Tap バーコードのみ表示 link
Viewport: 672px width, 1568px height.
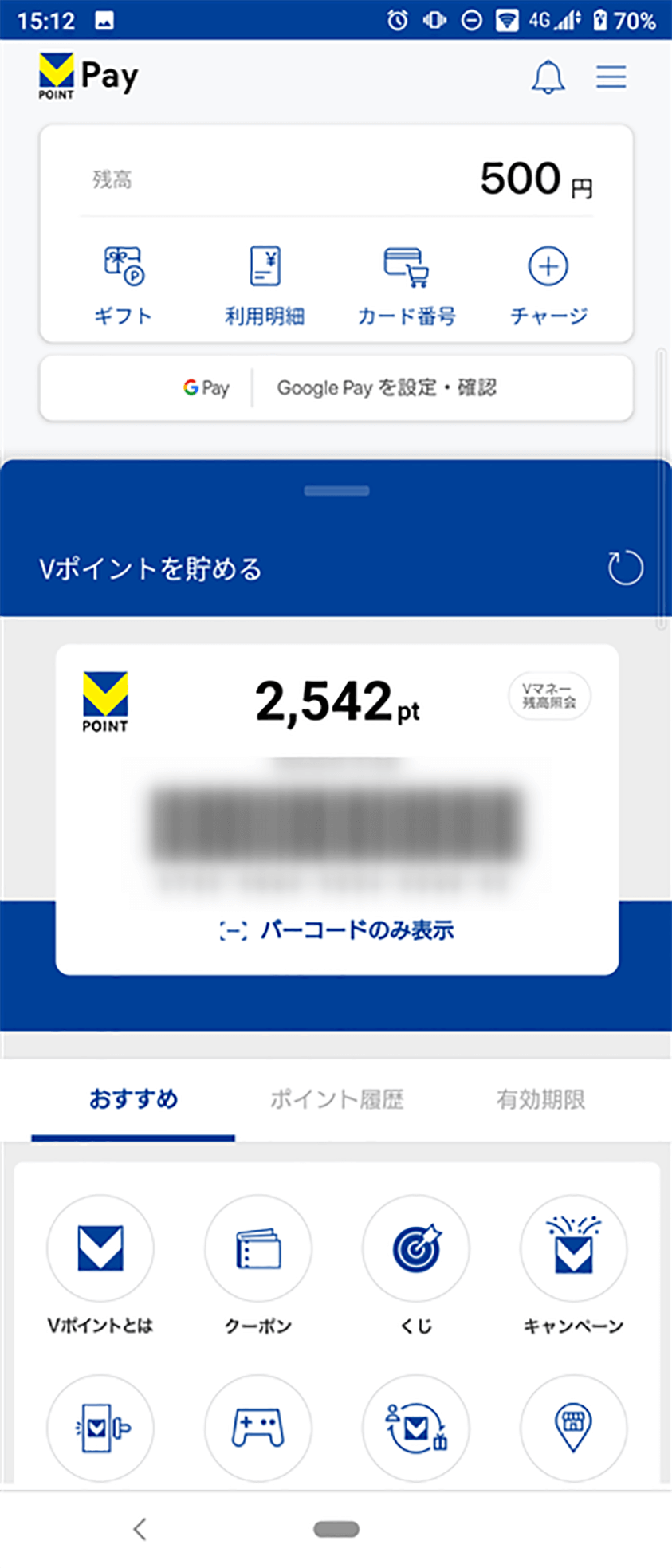337,930
